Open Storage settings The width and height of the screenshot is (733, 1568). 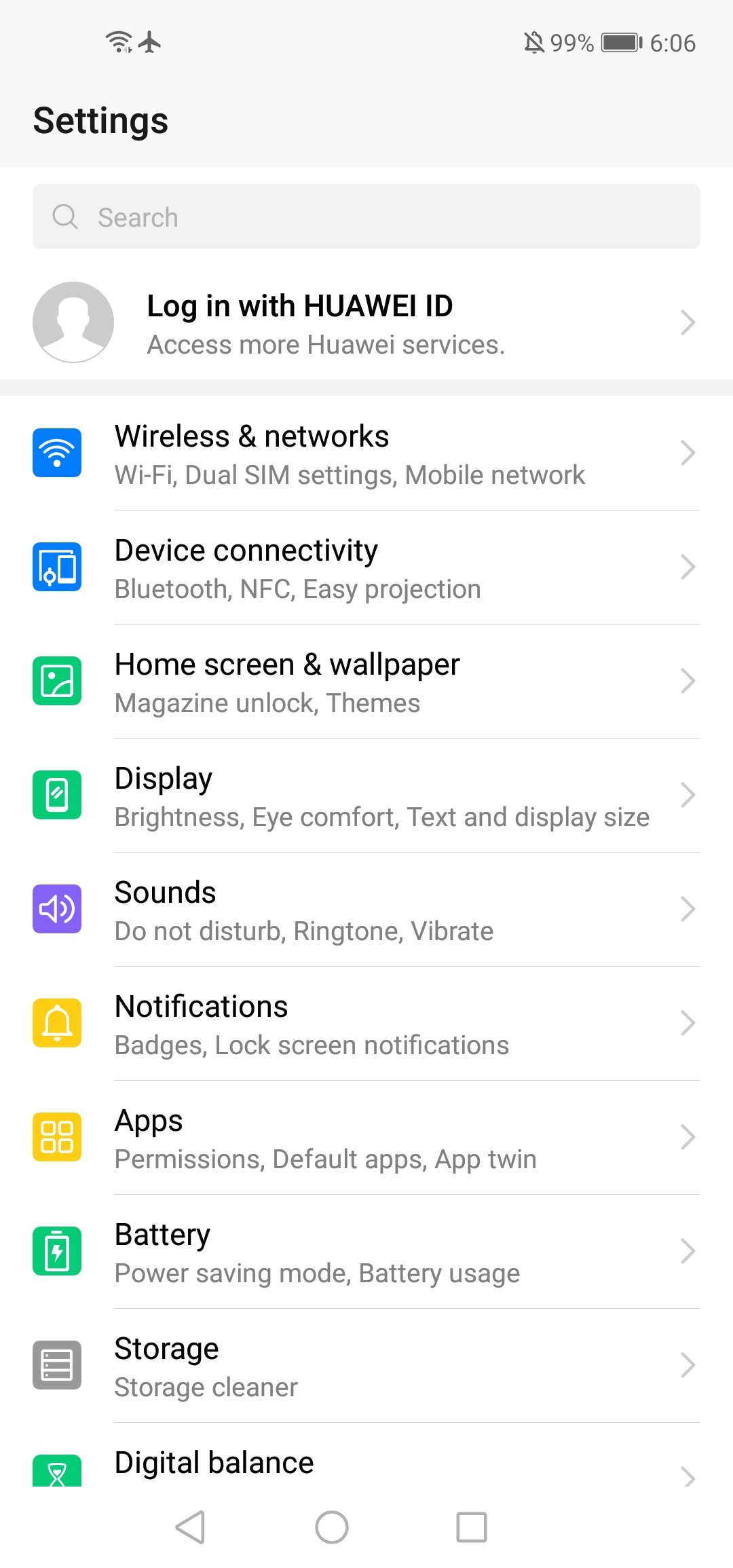366,1366
